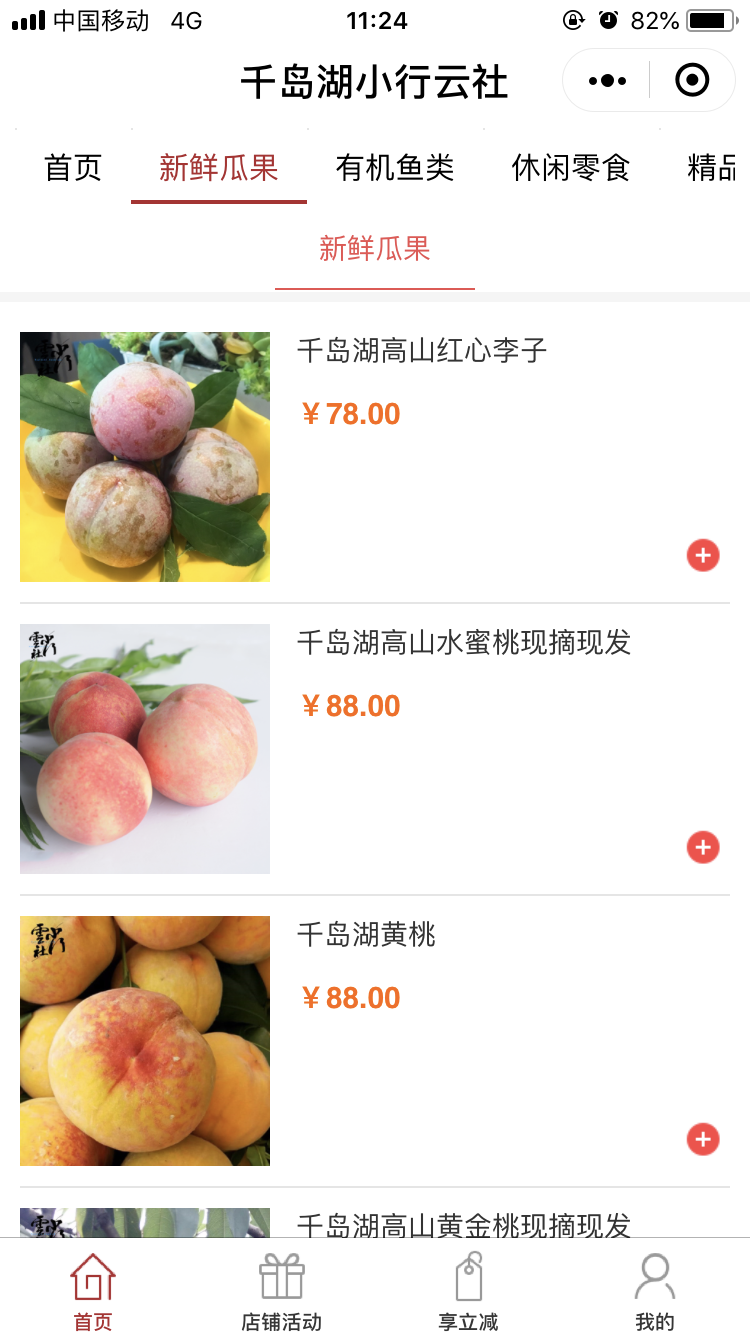Add 千岛湖黄桃 to cart
The width and height of the screenshot is (750, 1334).
click(x=703, y=1139)
